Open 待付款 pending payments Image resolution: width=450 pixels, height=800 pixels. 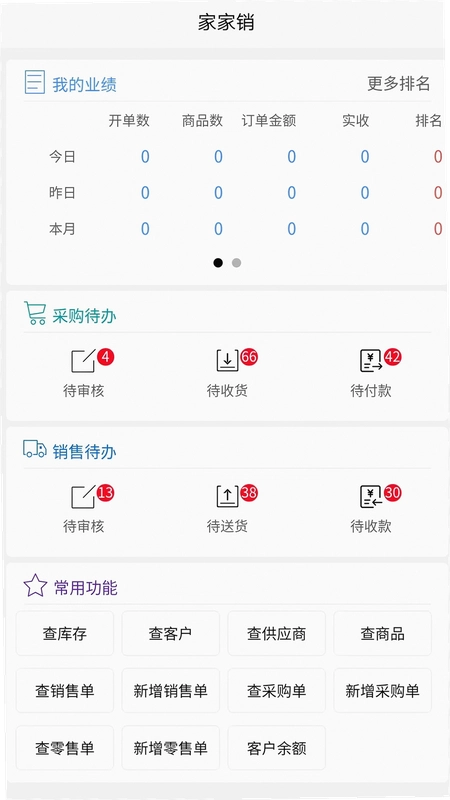(371, 373)
